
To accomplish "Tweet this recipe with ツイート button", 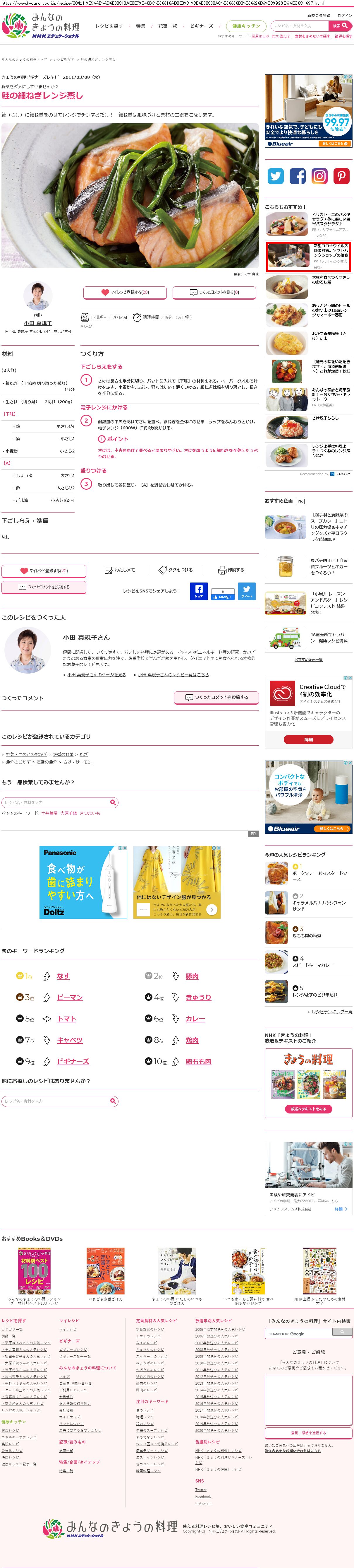I will [246, 591].
